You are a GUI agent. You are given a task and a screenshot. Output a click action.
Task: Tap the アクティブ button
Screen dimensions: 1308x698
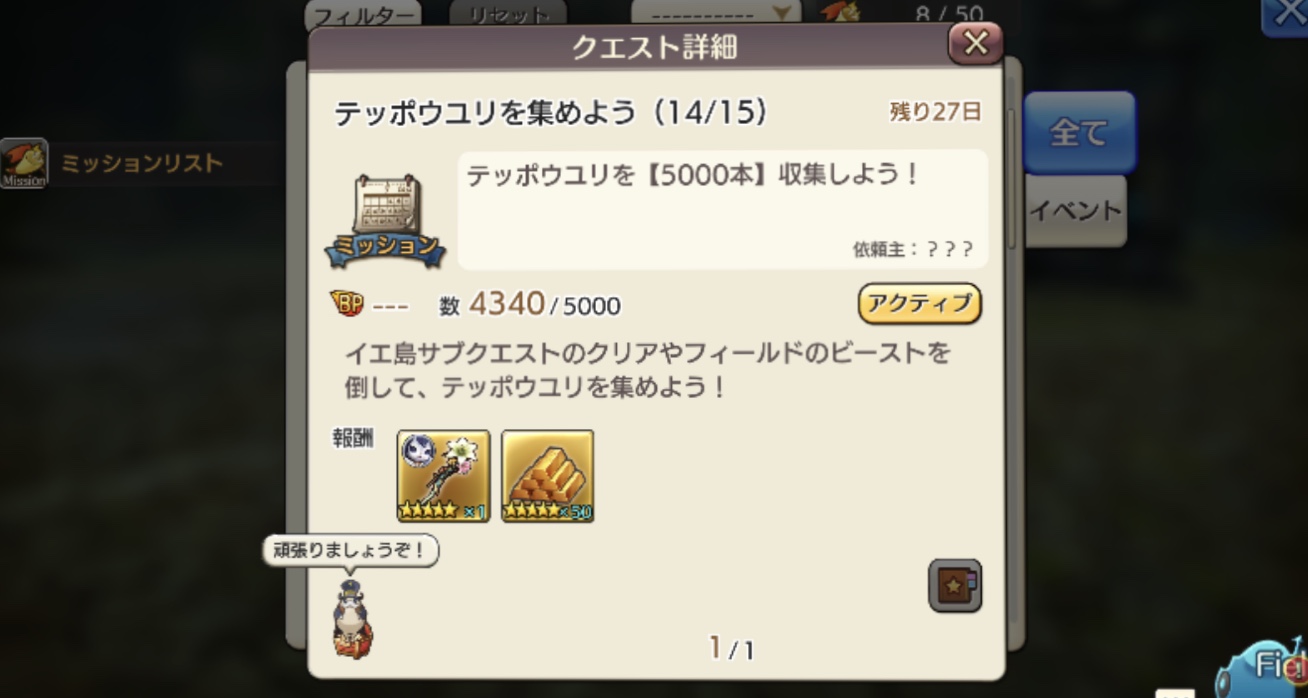tap(919, 304)
